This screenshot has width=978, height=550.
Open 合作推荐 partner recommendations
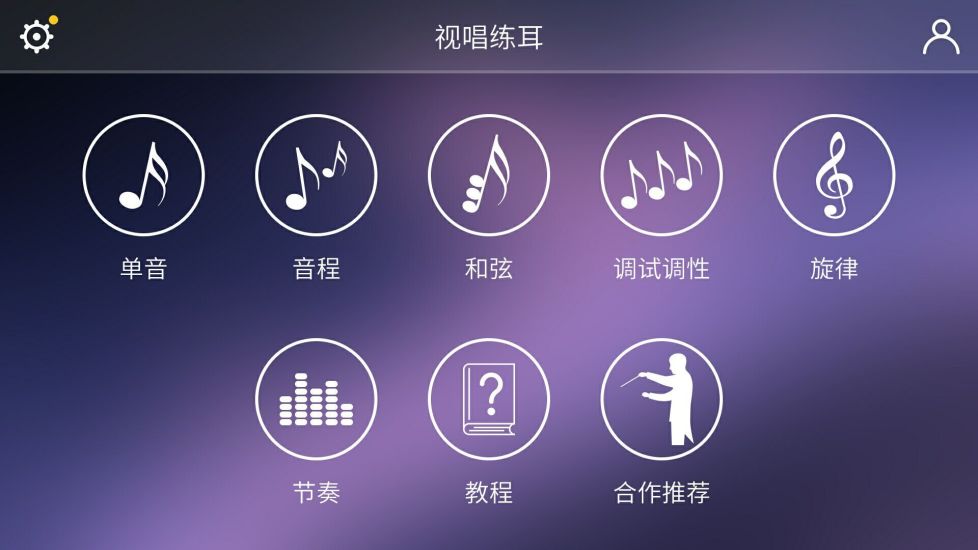tap(661, 399)
